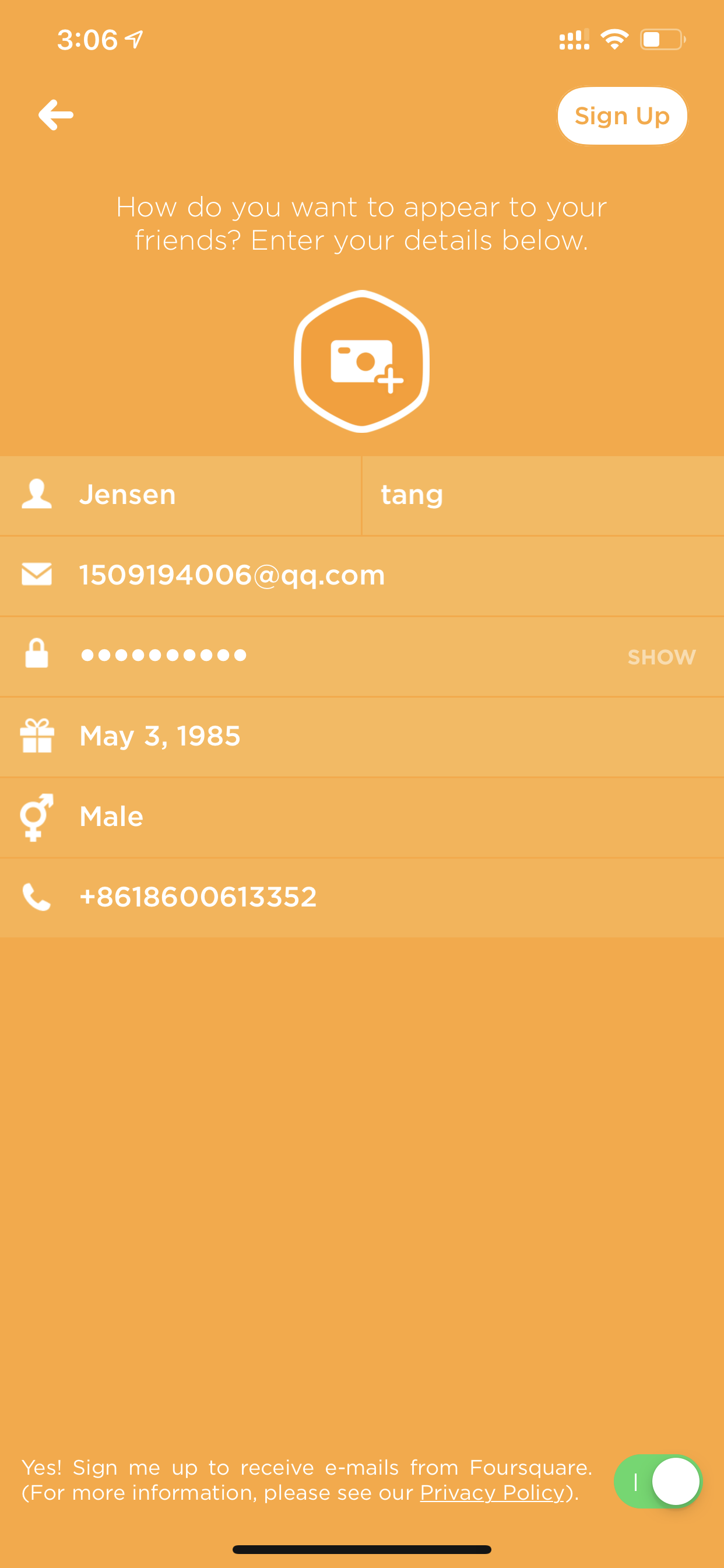Change the birthday May 3, 1985

click(x=362, y=737)
